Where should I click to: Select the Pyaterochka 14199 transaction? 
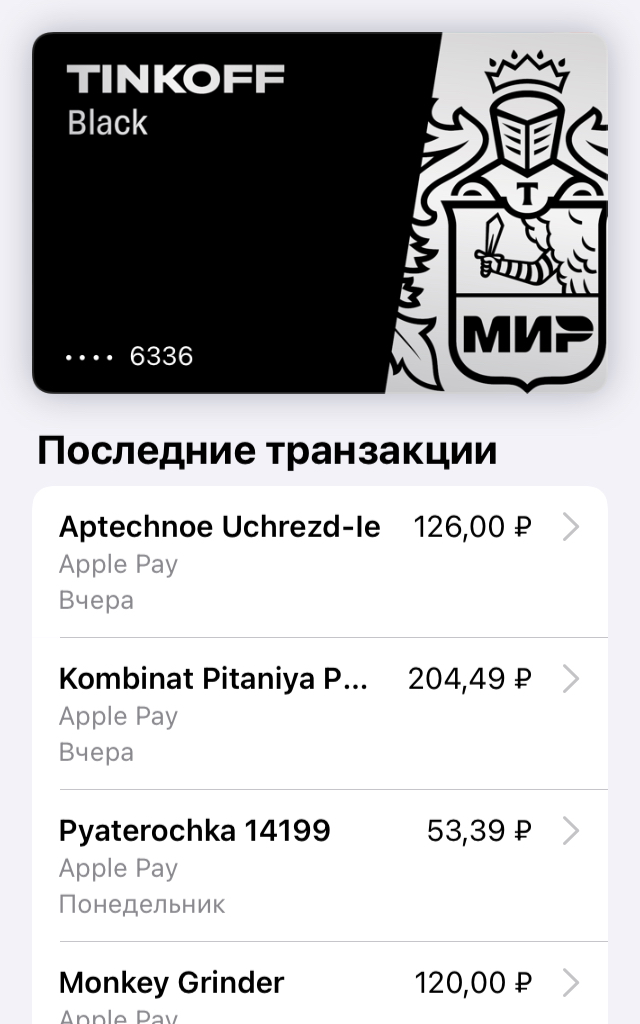pyautogui.click(x=319, y=866)
